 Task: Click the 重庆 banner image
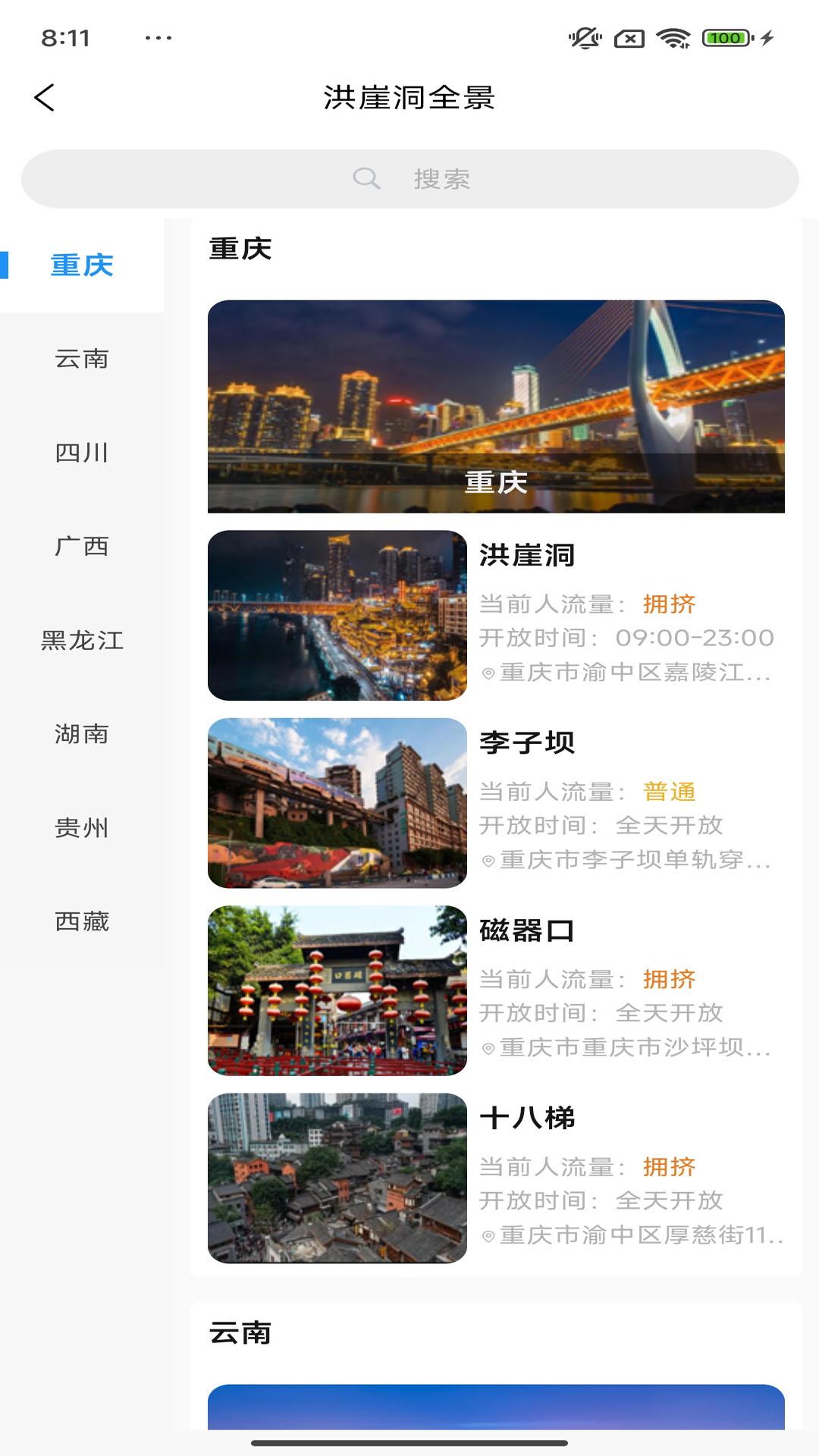495,407
